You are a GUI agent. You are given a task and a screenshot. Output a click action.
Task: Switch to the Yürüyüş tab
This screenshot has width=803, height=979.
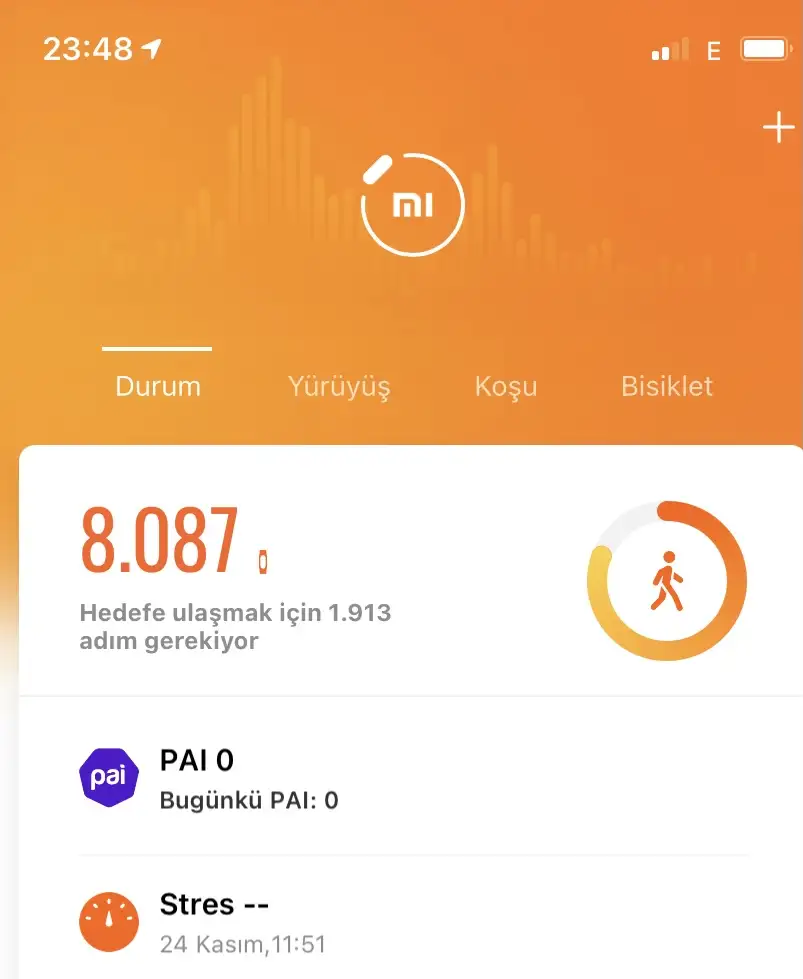click(339, 386)
